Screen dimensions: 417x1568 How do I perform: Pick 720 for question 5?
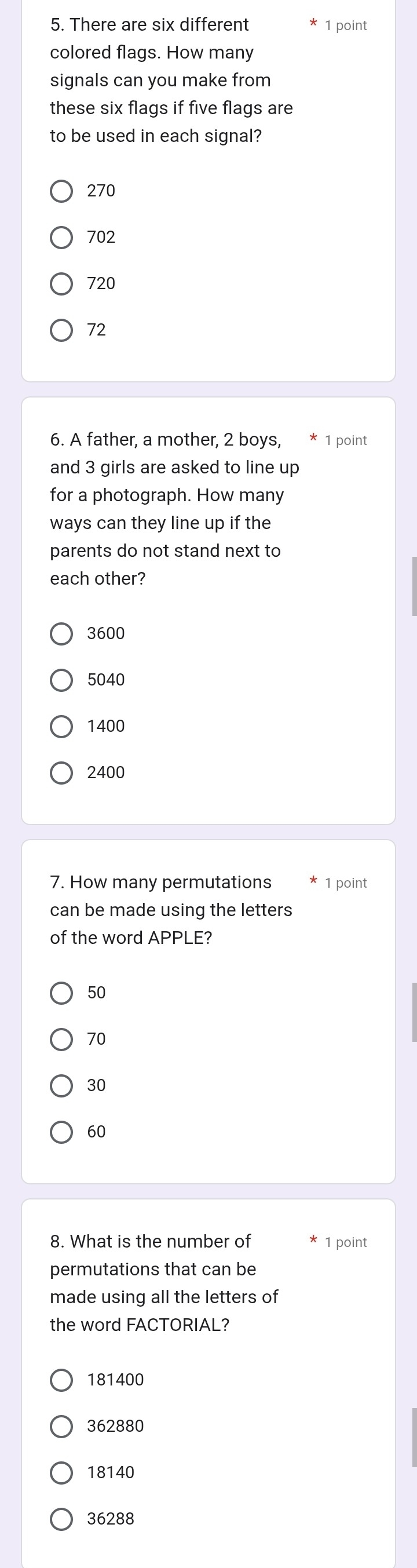point(61,284)
